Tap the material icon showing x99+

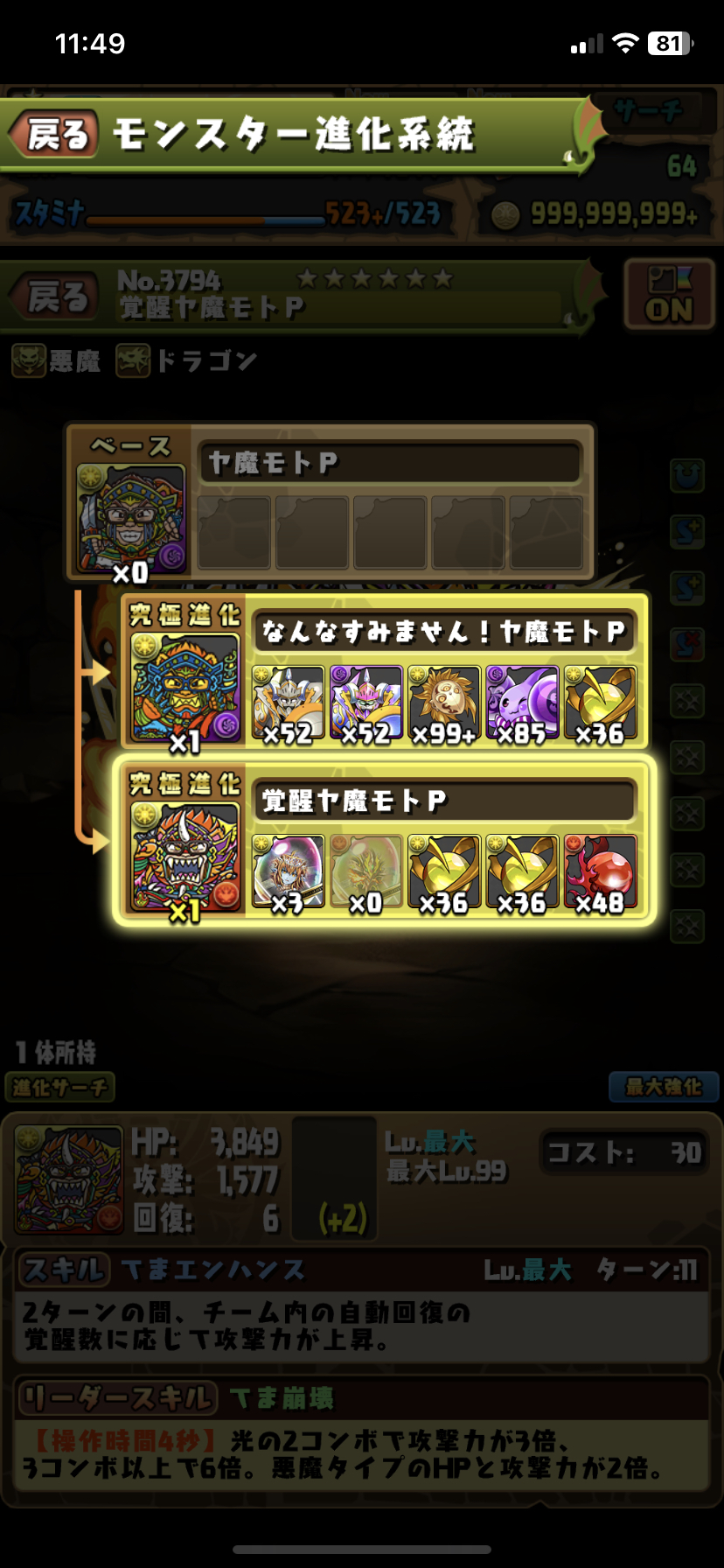click(x=444, y=703)
